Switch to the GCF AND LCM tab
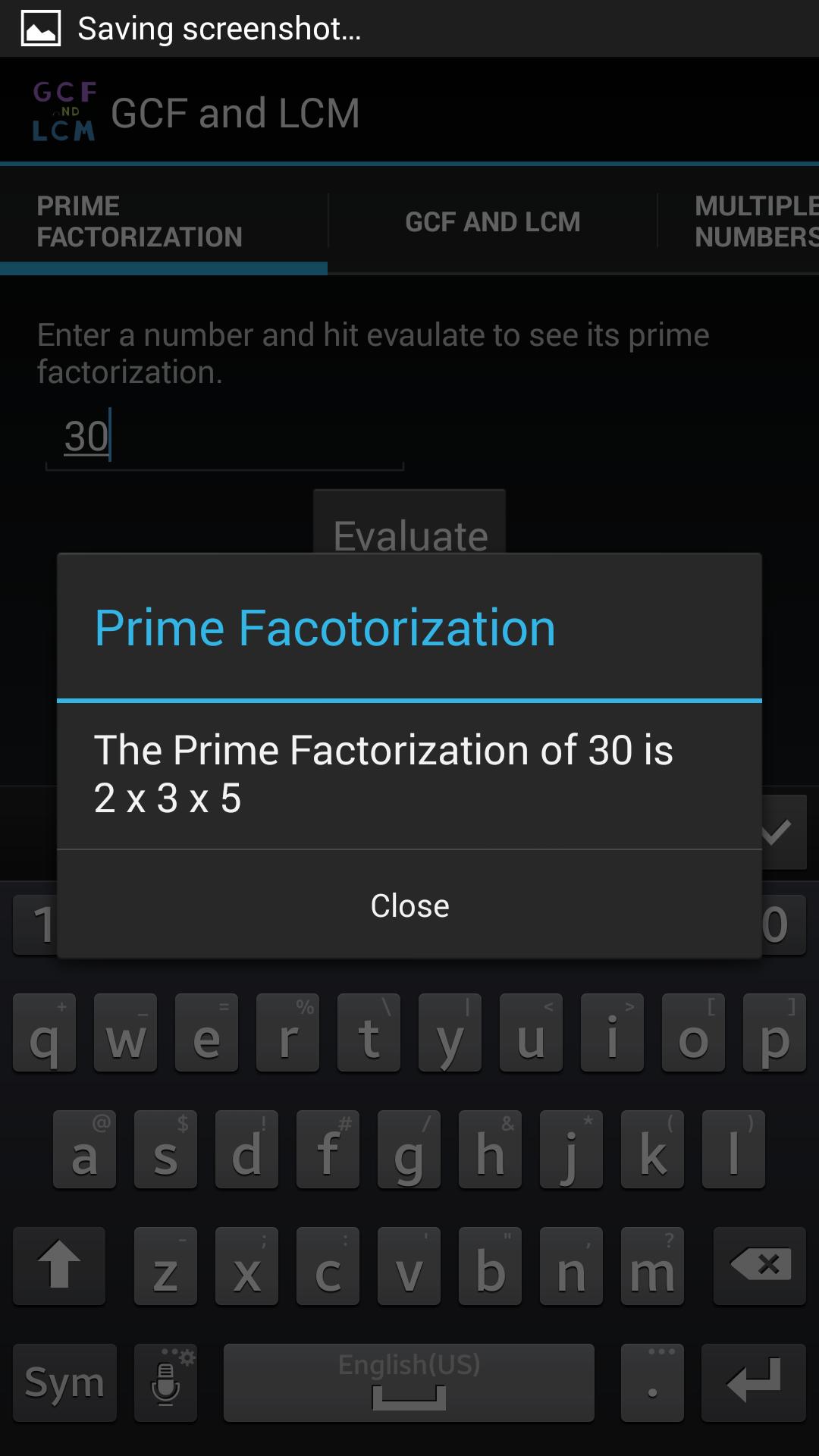Viewport: 819px width, 1456px height. click(492, 221)
